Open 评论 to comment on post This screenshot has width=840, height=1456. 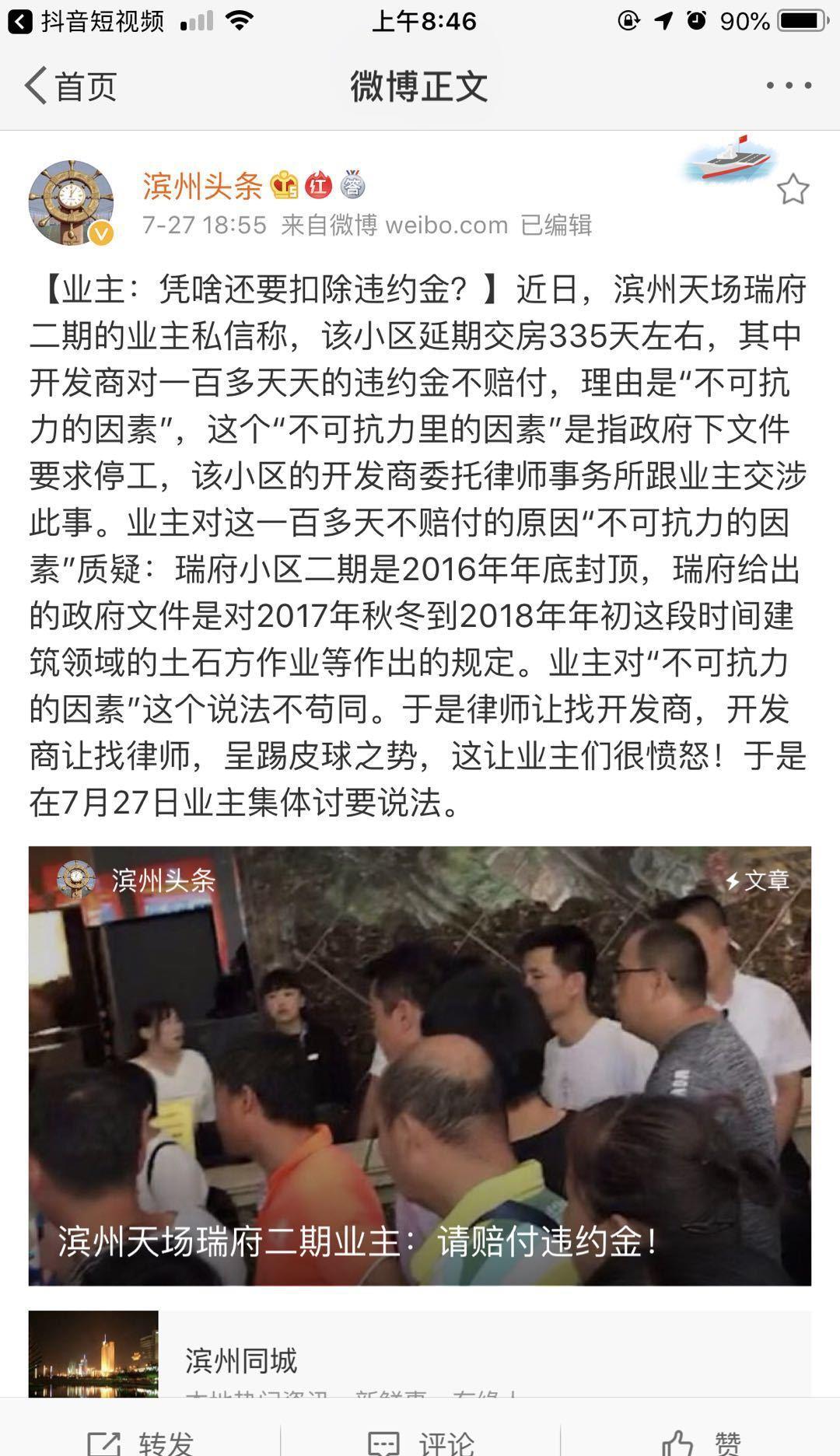click(x=420, y=1441)
